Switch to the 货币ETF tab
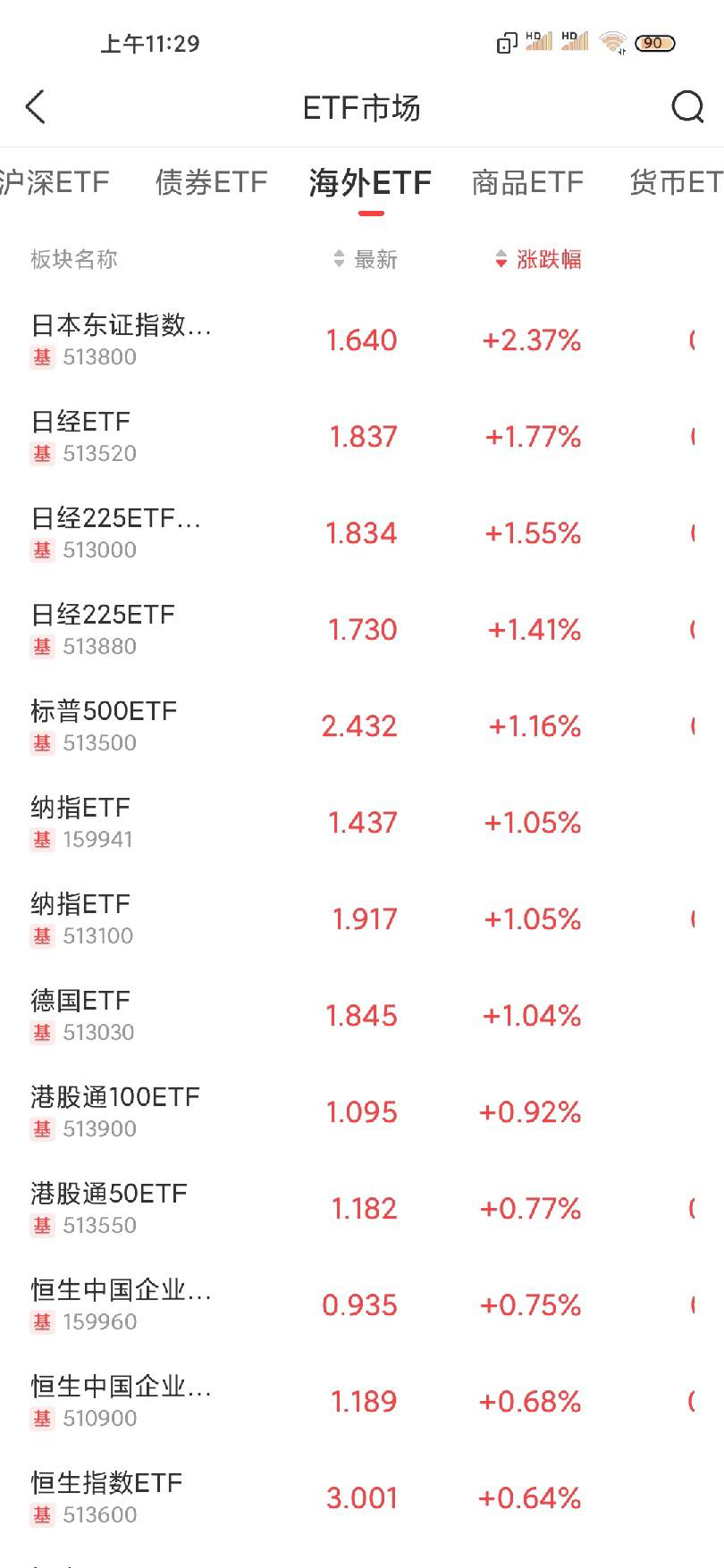Image resolution: width=724 pixels, height=1568 pixels. 676,182
